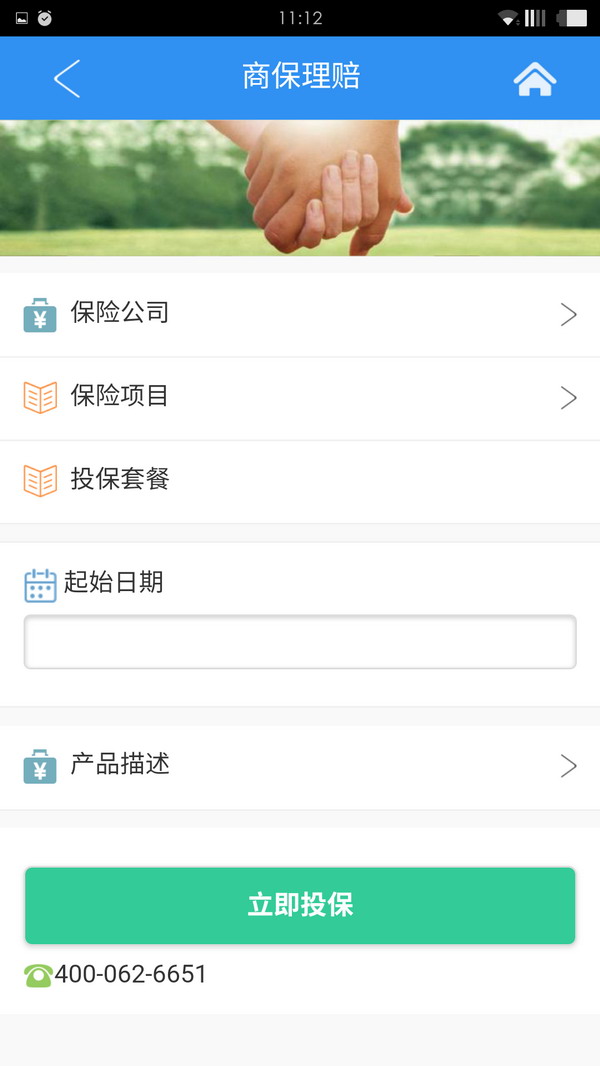The height and width of the screenshot is (1066, 600).
Task: Tap the 投保套餐 row
Action: 300,480
